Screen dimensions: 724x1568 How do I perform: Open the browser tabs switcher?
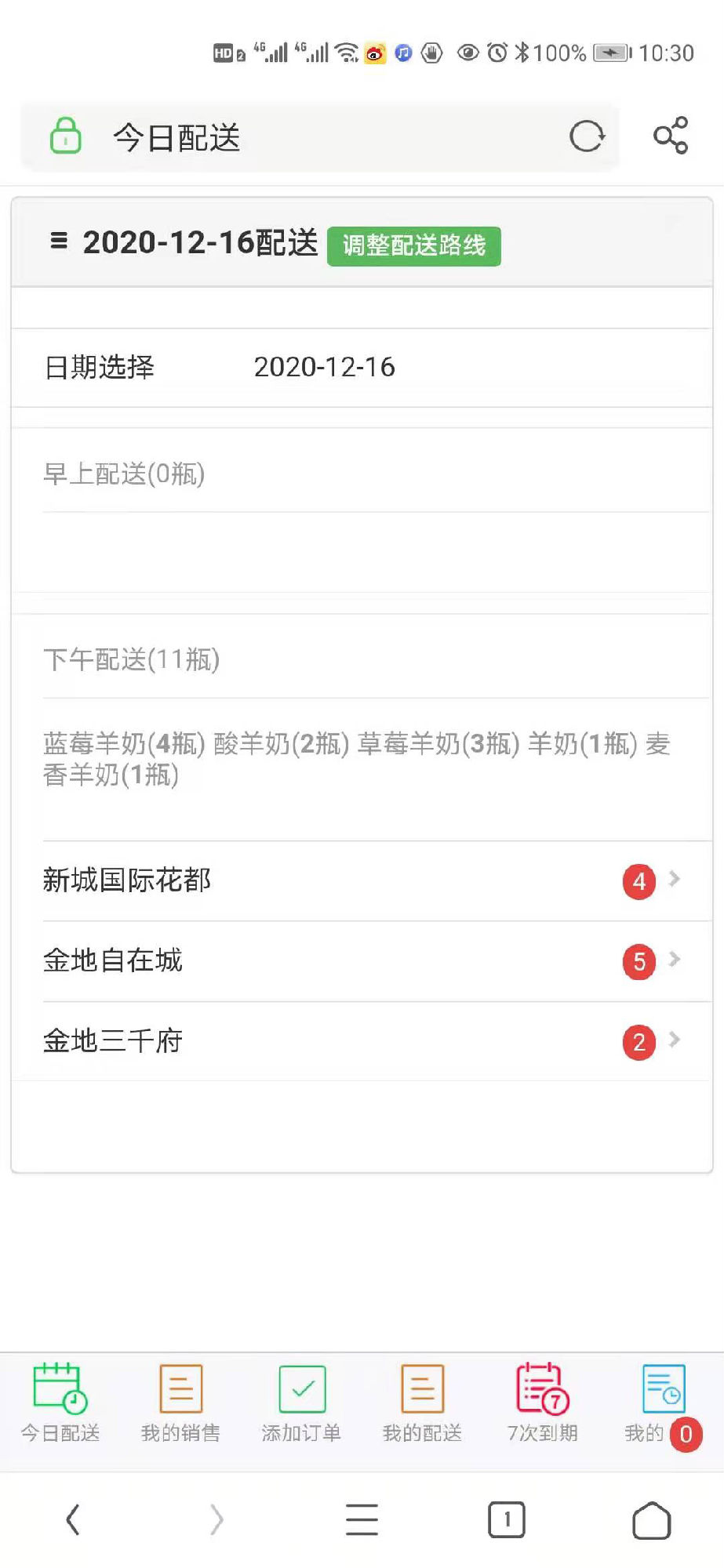coord(507,1519)
